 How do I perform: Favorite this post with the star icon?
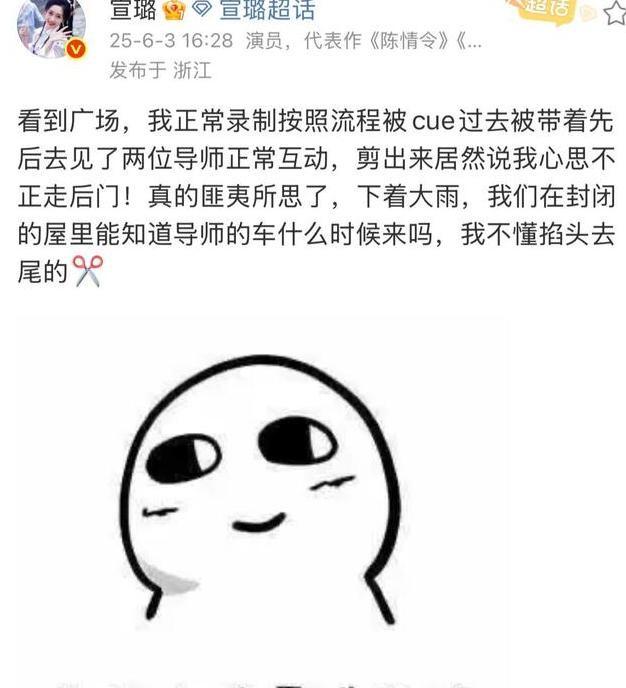coord(614,12)
